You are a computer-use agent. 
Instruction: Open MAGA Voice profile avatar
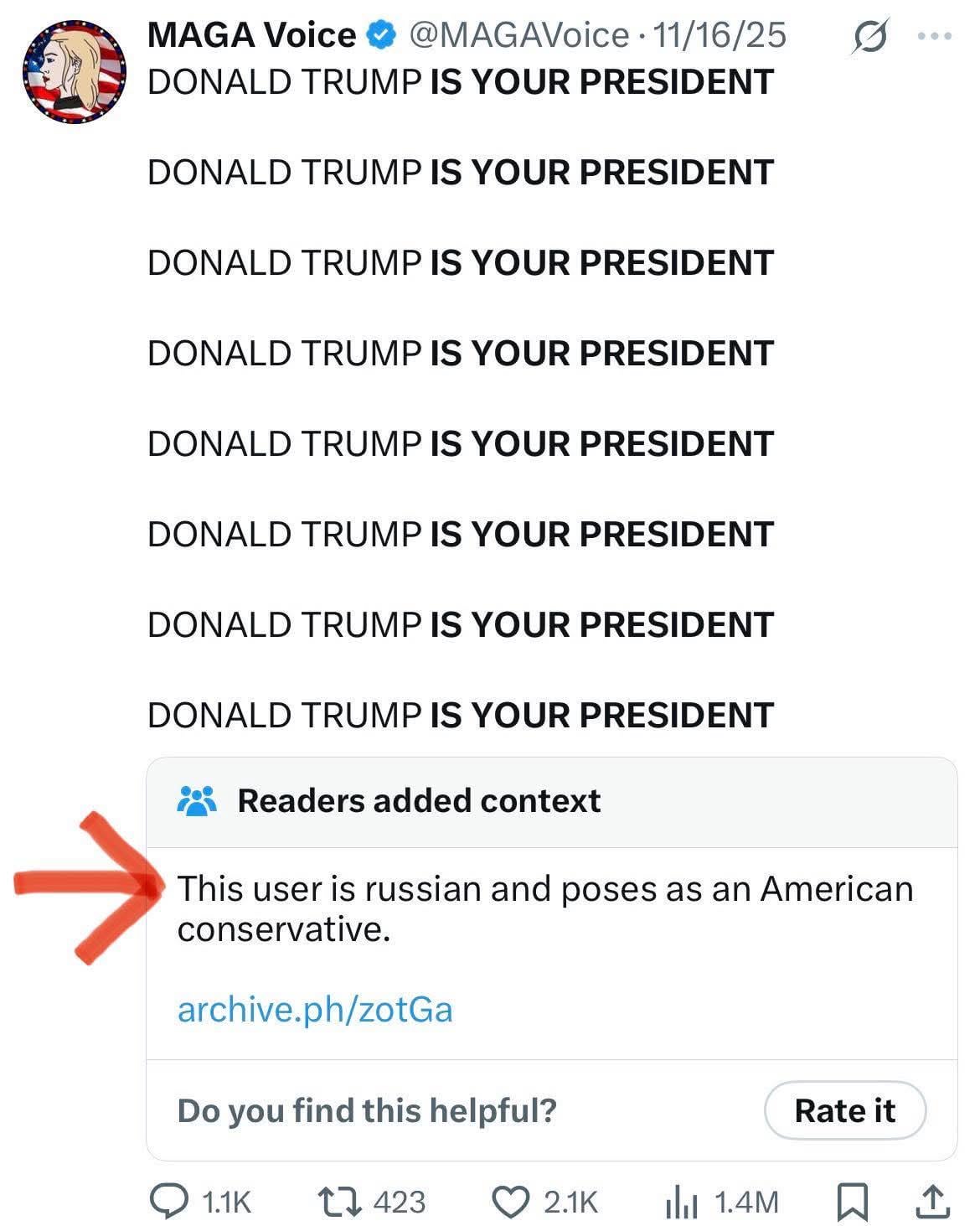[74, 72]
